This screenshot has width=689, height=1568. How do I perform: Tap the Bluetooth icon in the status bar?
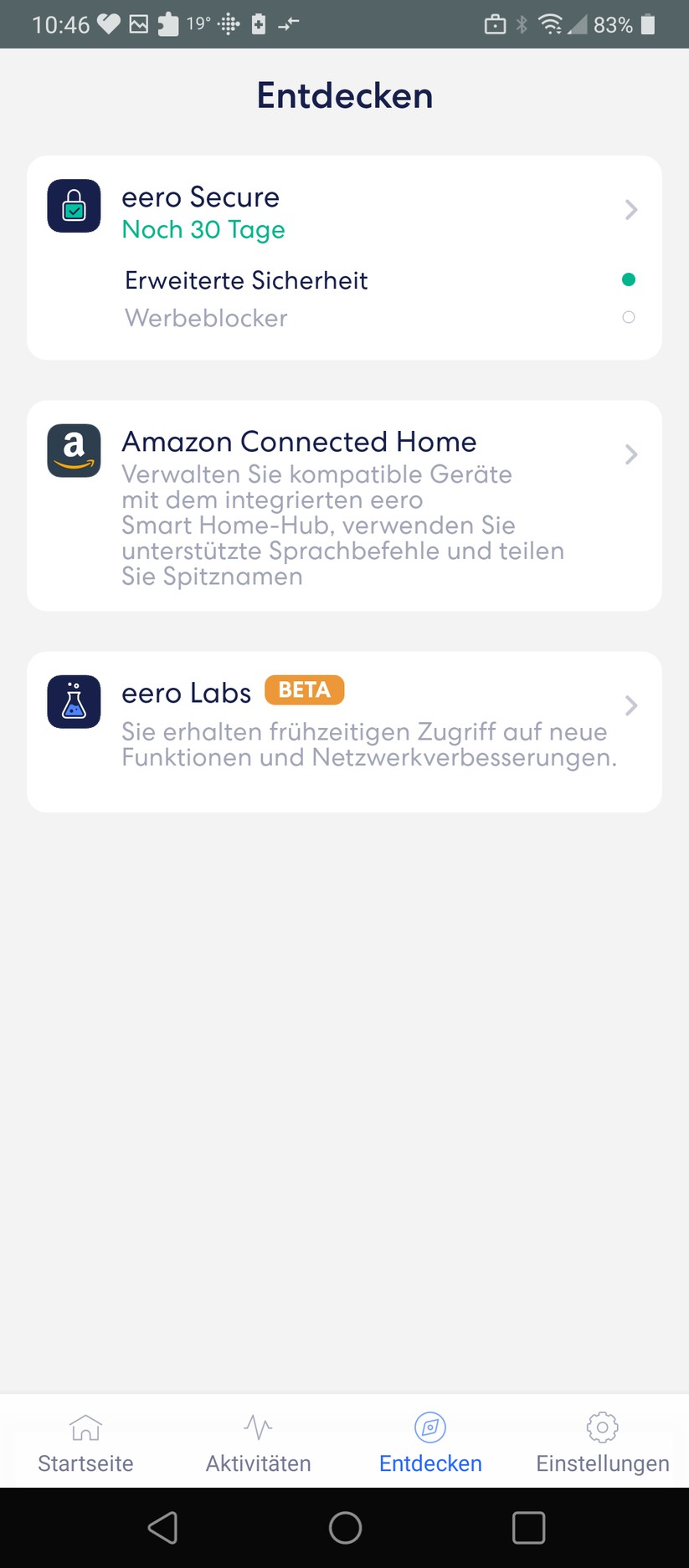pos(522,23)
